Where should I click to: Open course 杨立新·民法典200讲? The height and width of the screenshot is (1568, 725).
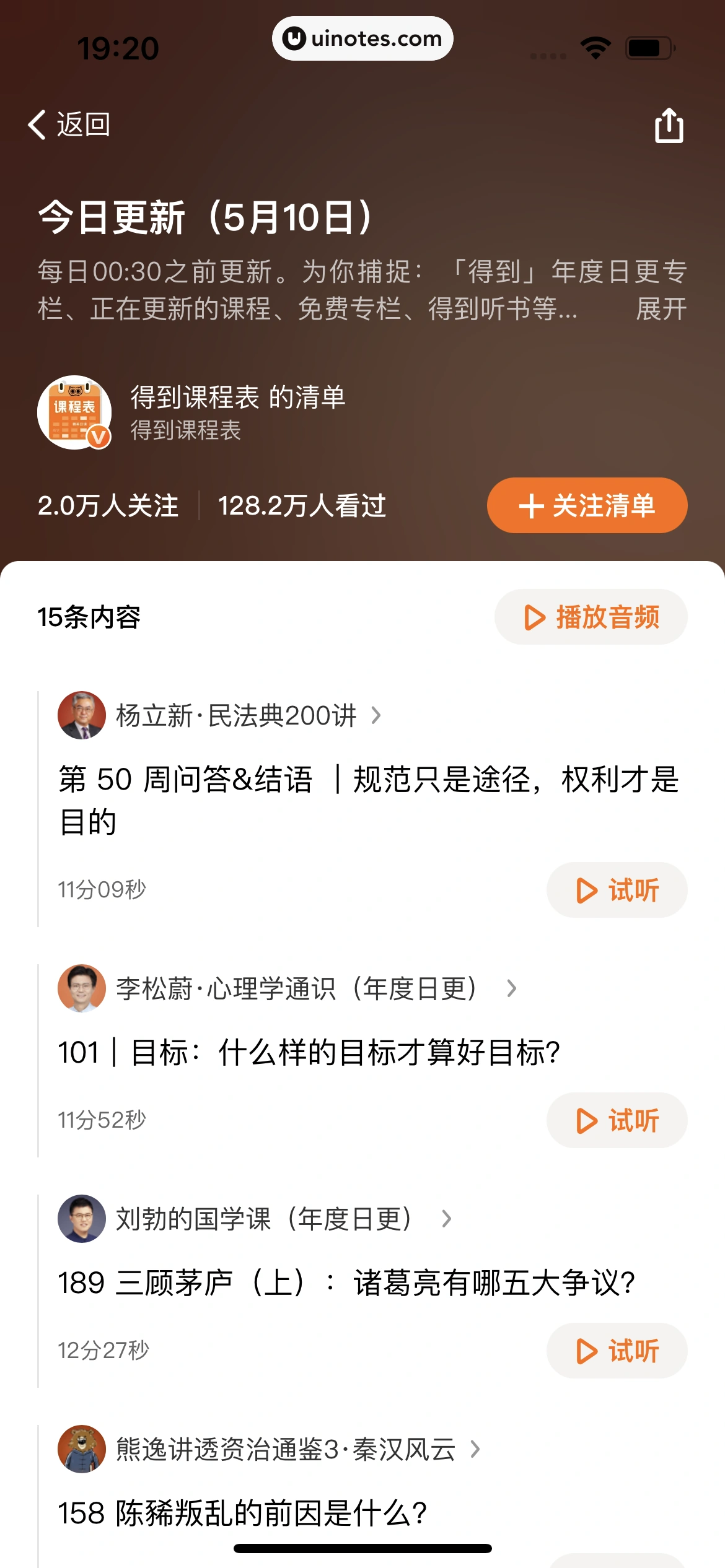click(x=235, y=716)
